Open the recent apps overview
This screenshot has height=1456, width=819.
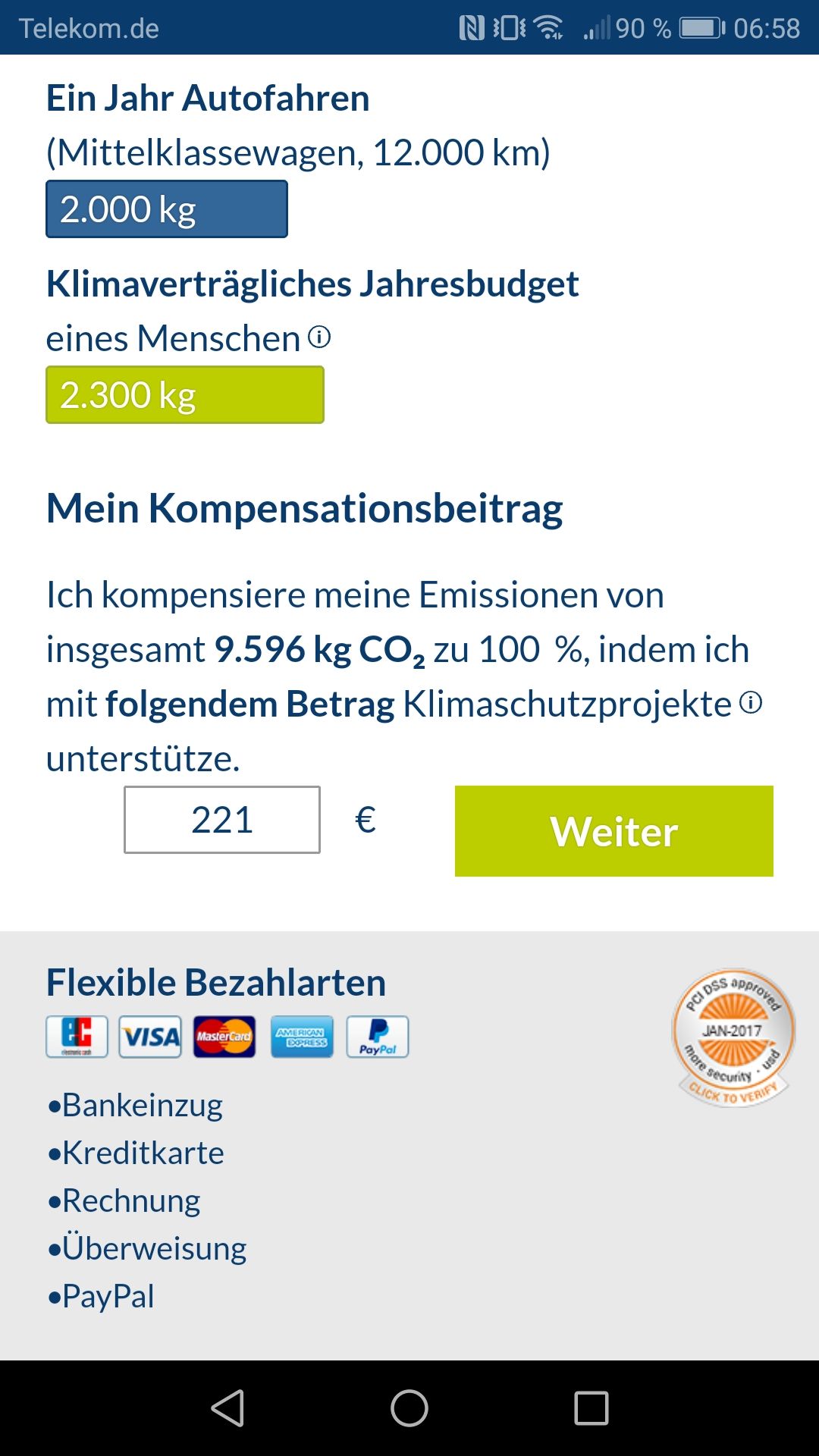tap(591, 1408)
